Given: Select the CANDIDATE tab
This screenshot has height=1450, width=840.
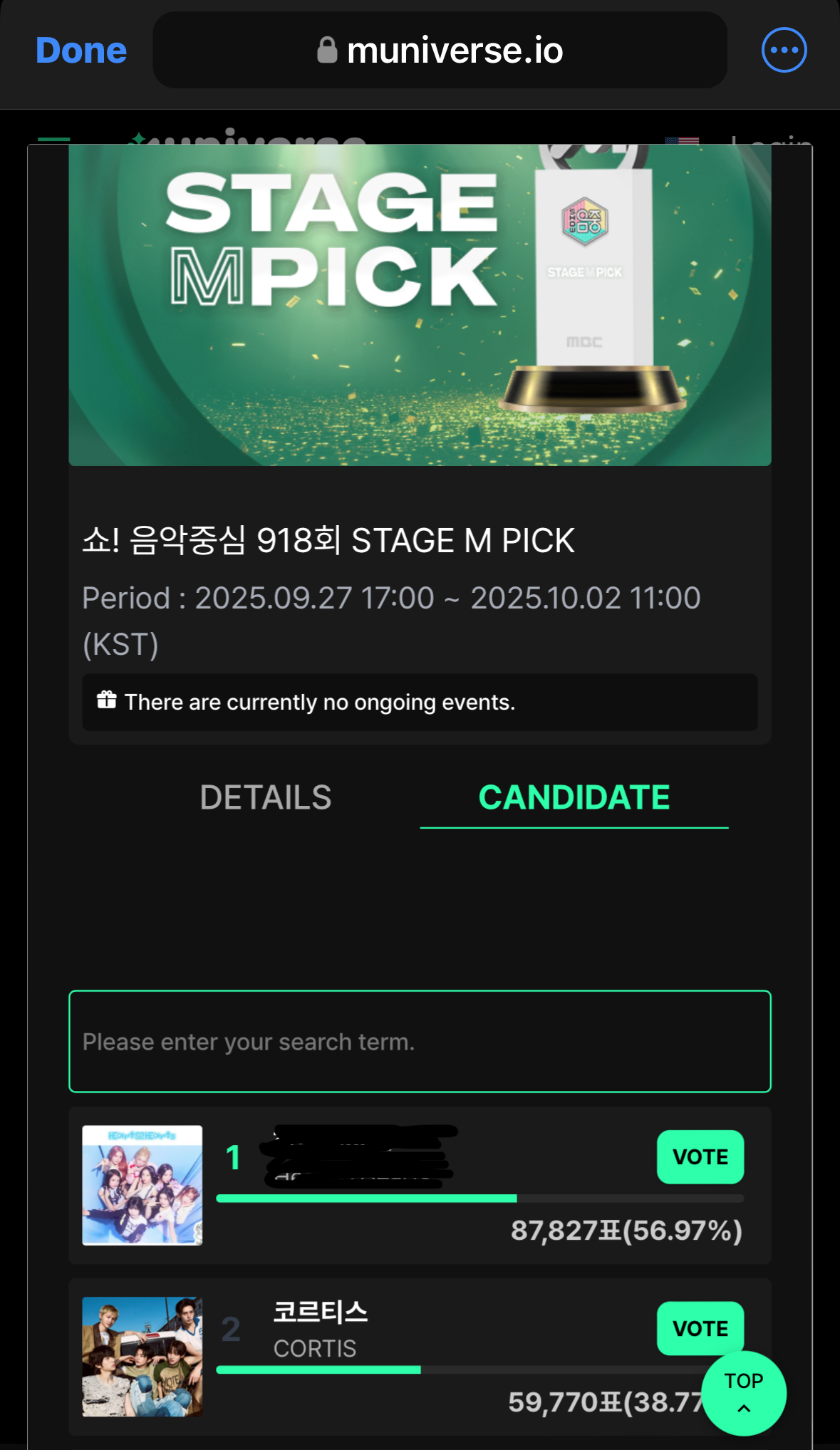Looking at the screenshot, I should 574,797.
